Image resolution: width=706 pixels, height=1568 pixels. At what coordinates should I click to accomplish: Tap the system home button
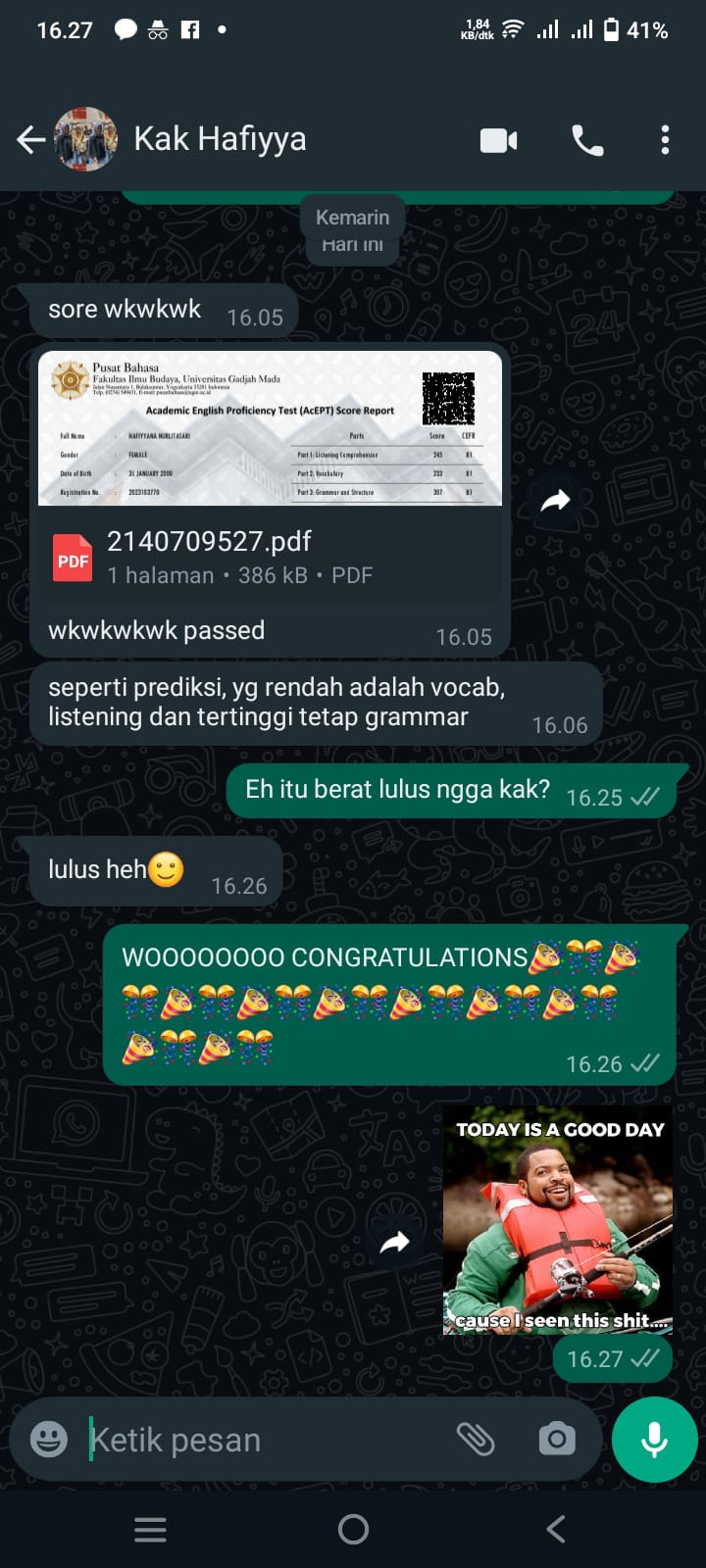click(353, 1529)
